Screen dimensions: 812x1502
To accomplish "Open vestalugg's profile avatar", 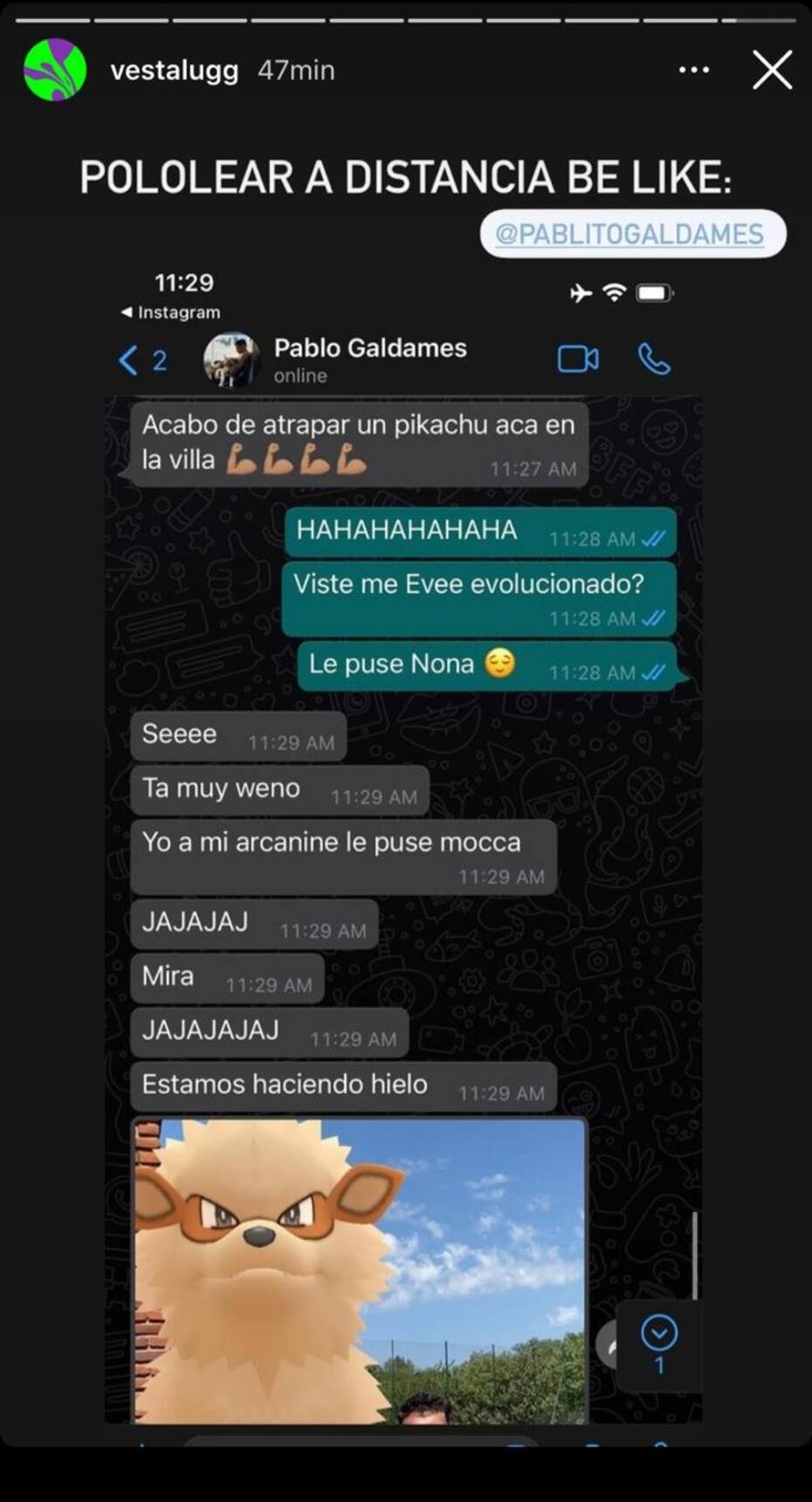I will click(x=55, y=70).
